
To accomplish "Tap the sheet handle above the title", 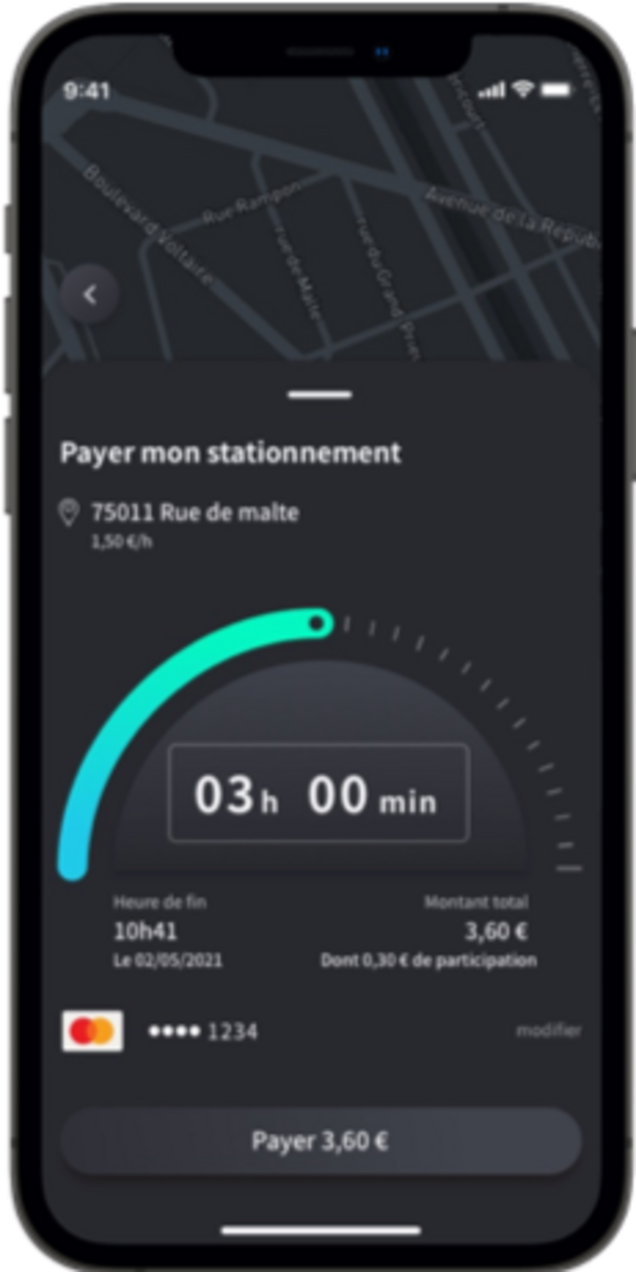I will pos(320,395).
